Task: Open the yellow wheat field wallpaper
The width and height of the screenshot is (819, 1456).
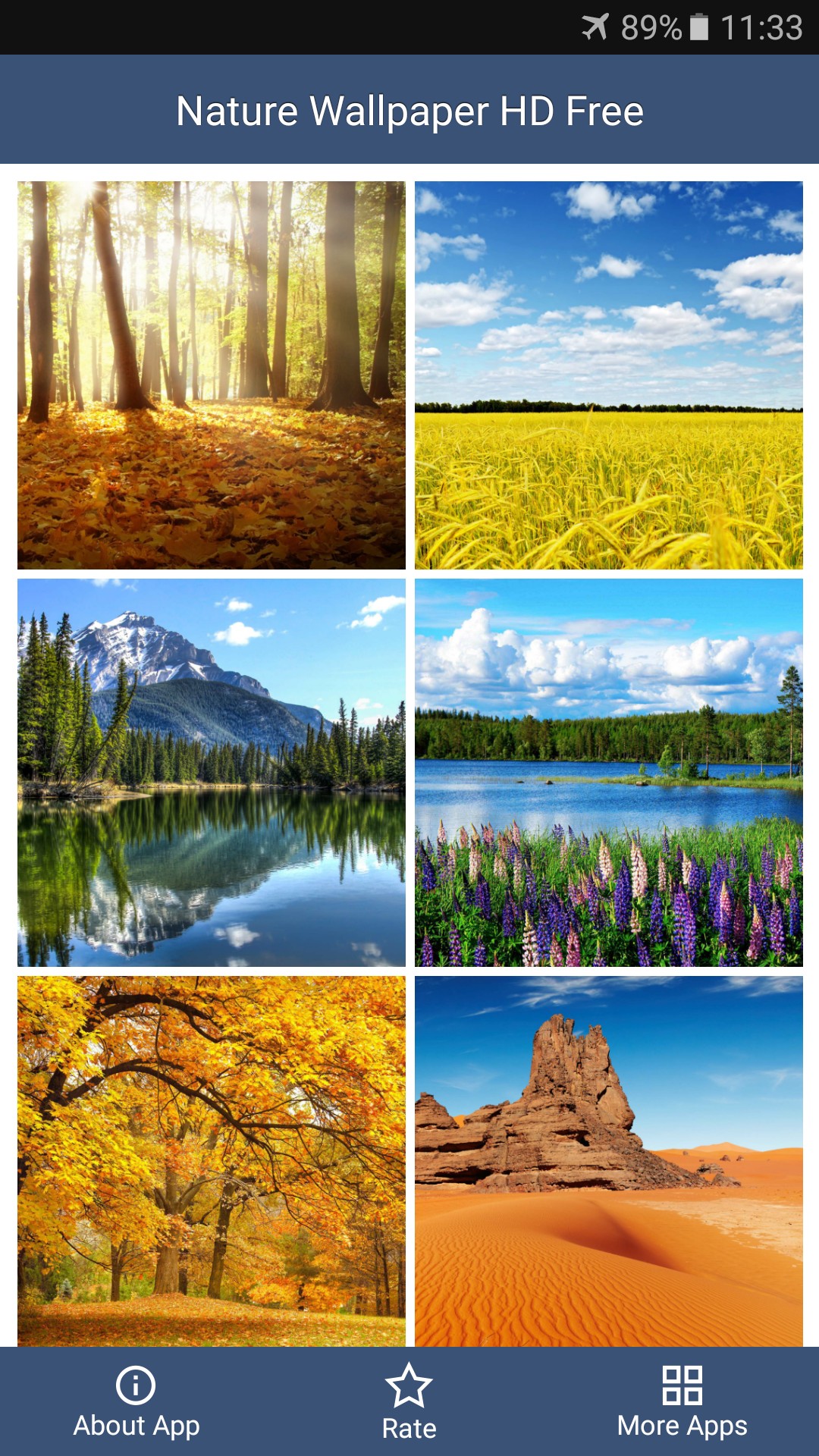Action: click(608, 375)
